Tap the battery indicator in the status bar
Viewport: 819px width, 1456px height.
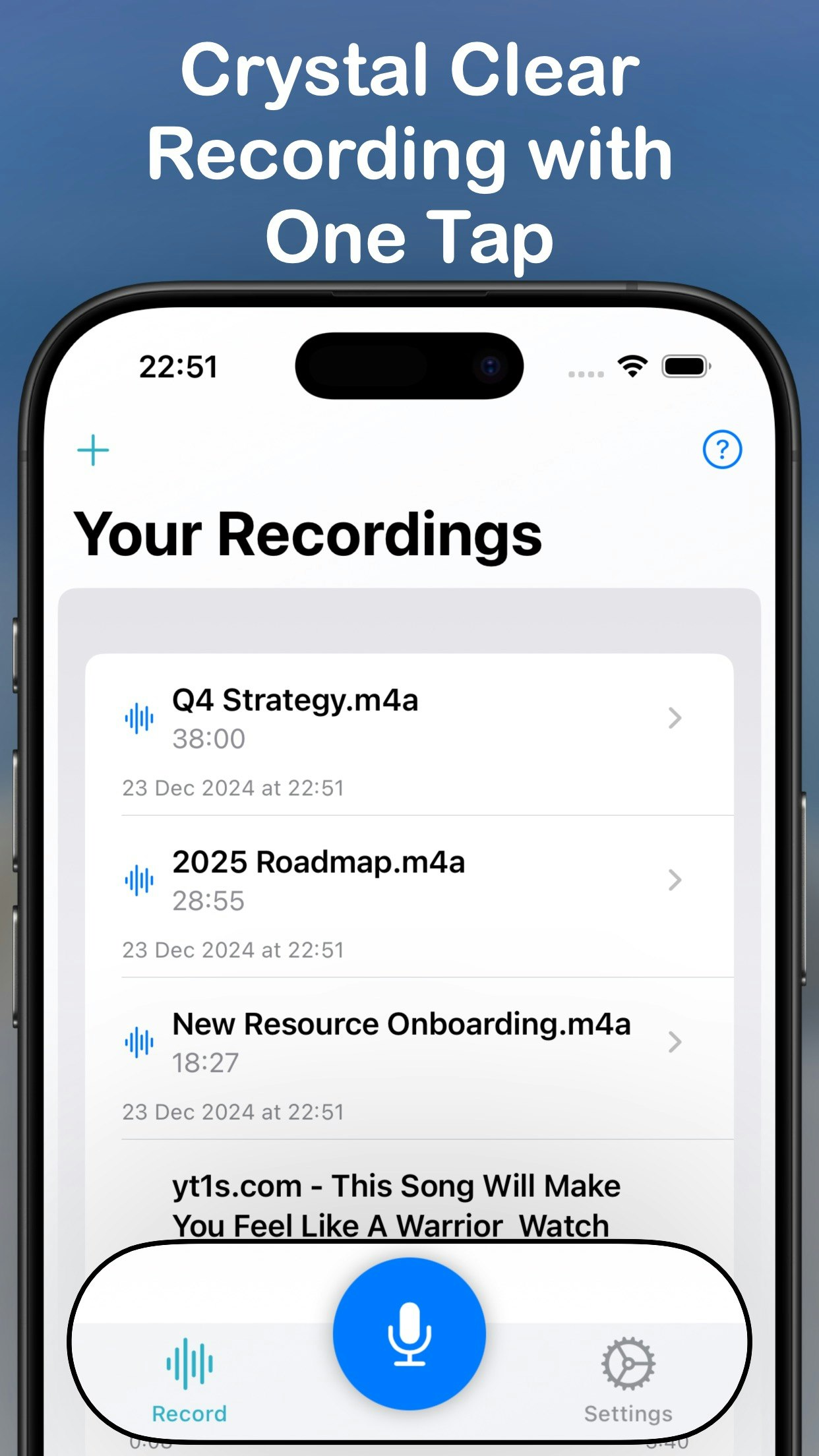(x=684, y=366)
